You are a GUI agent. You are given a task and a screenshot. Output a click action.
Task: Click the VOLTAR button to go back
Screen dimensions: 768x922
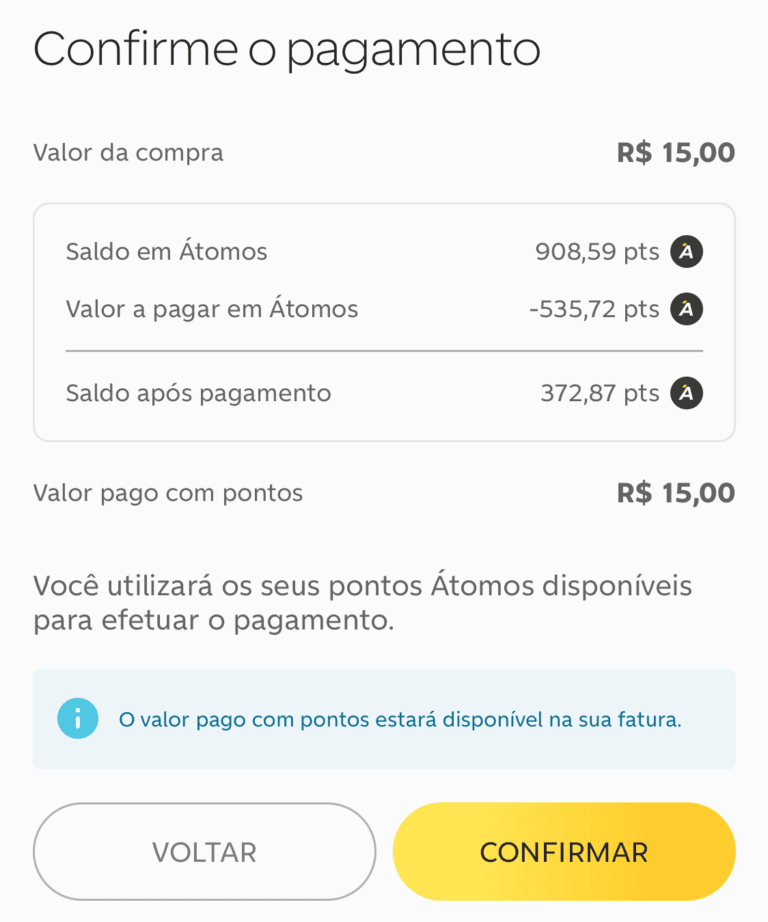(x=204, y=851)
